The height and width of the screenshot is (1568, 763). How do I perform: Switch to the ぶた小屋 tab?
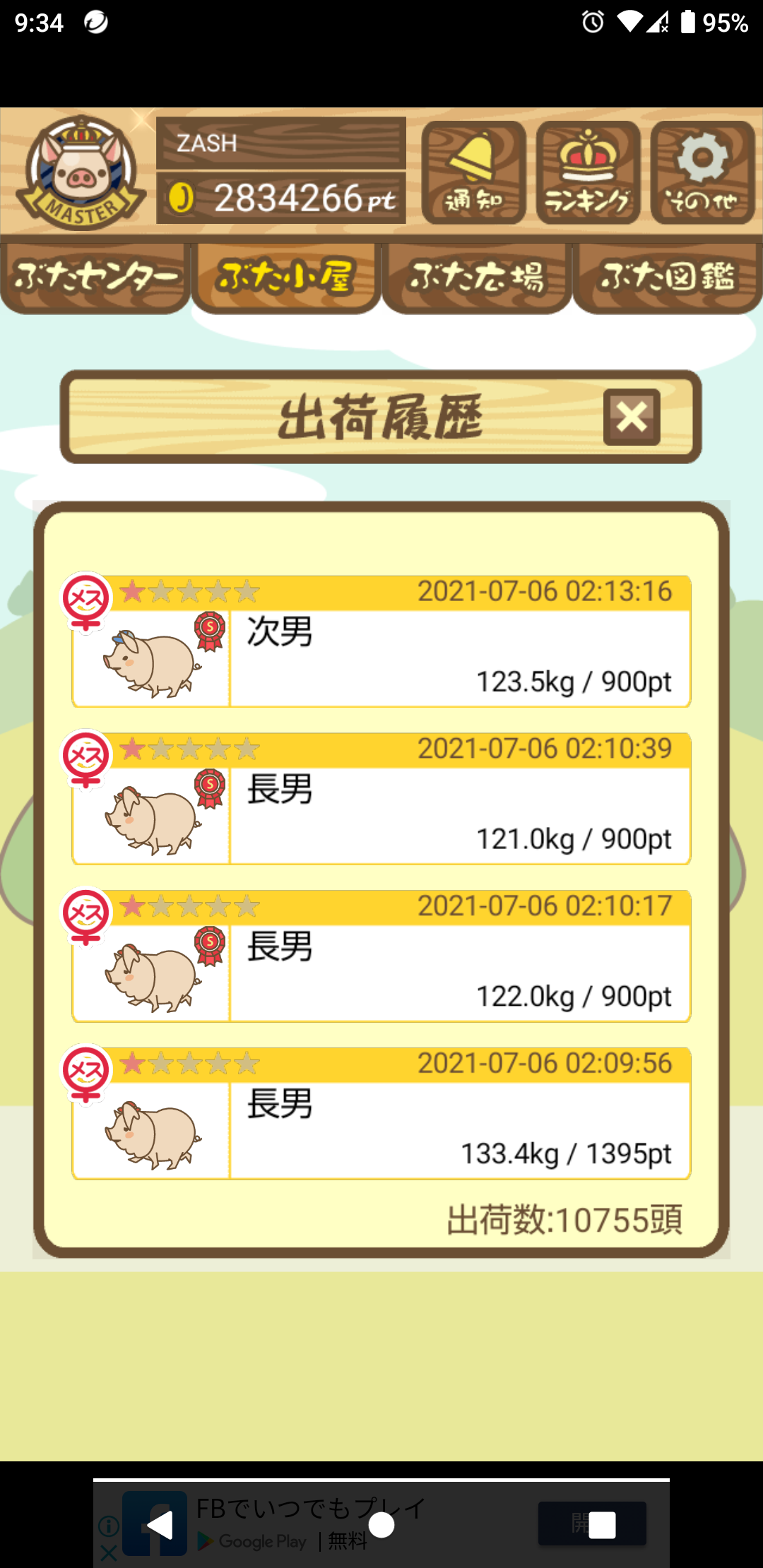click(x=286, y=278)
